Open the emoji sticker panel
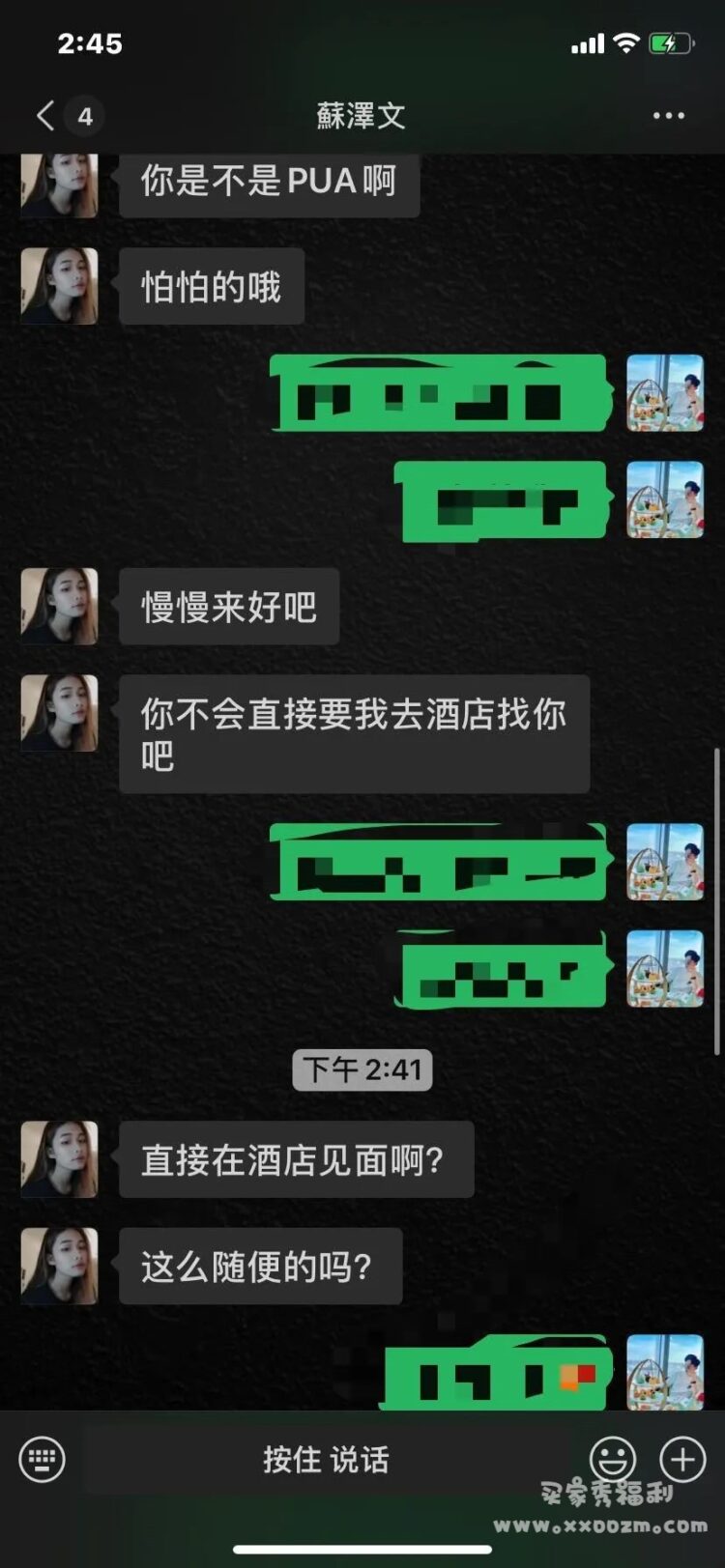 (613, 1459)
